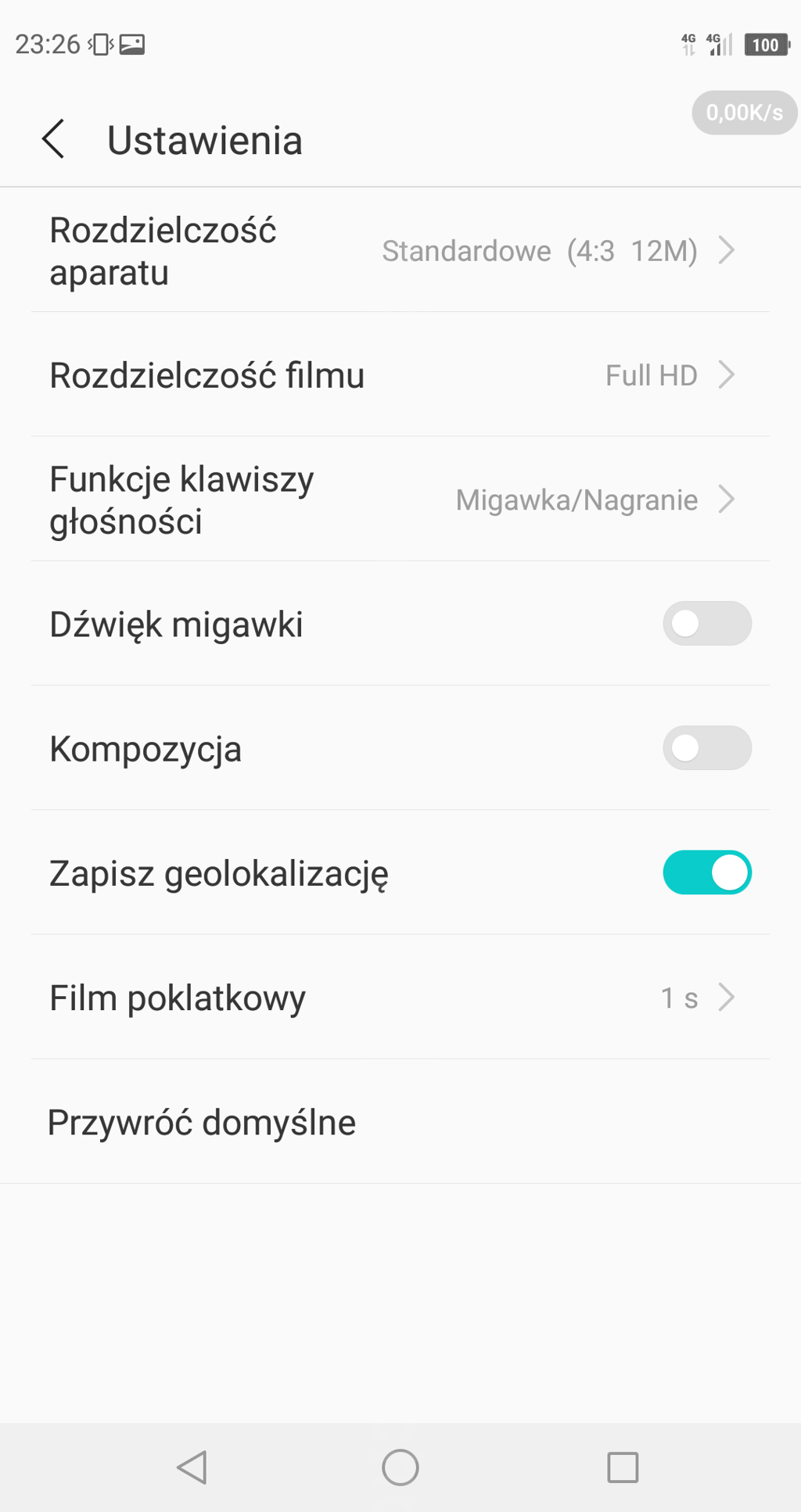Disable Zapisz geolokalizację
The height and width of the screenshot is (1512, 801).
(x=706, y=872)
